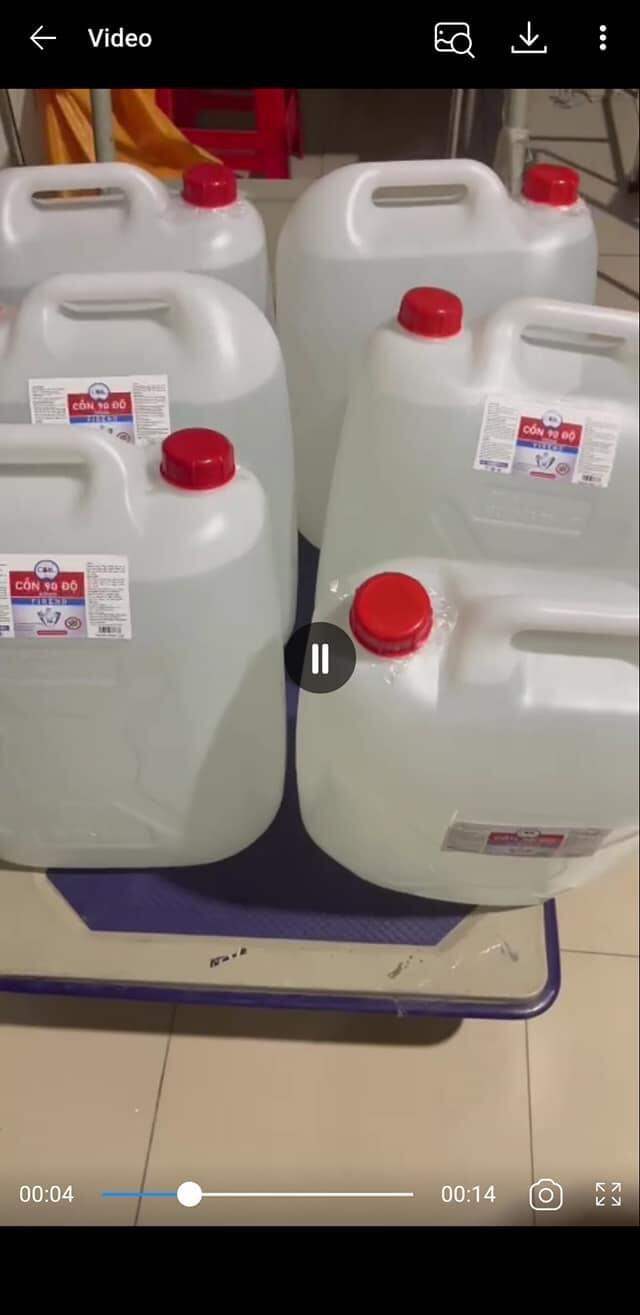Search this video frame with image search

pos(454,39)
